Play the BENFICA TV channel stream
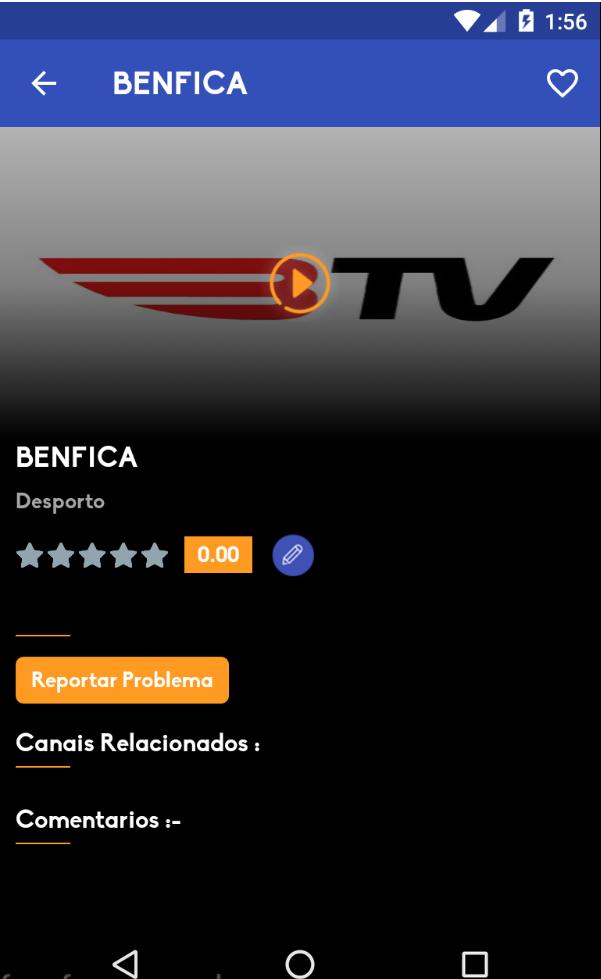 300,283
